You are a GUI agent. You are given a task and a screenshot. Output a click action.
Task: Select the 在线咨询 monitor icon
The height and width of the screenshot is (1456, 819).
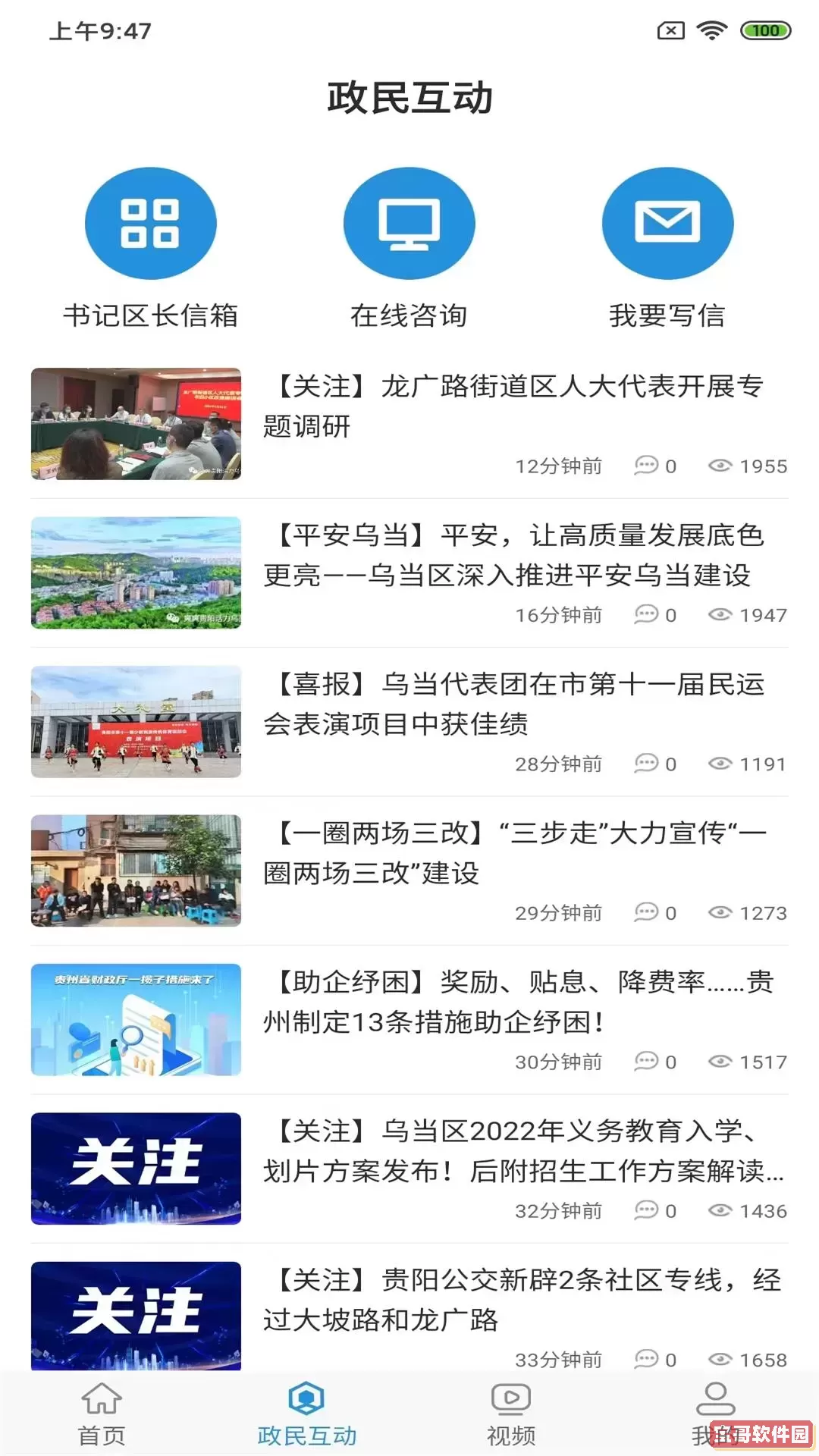[x=409, y=223]
